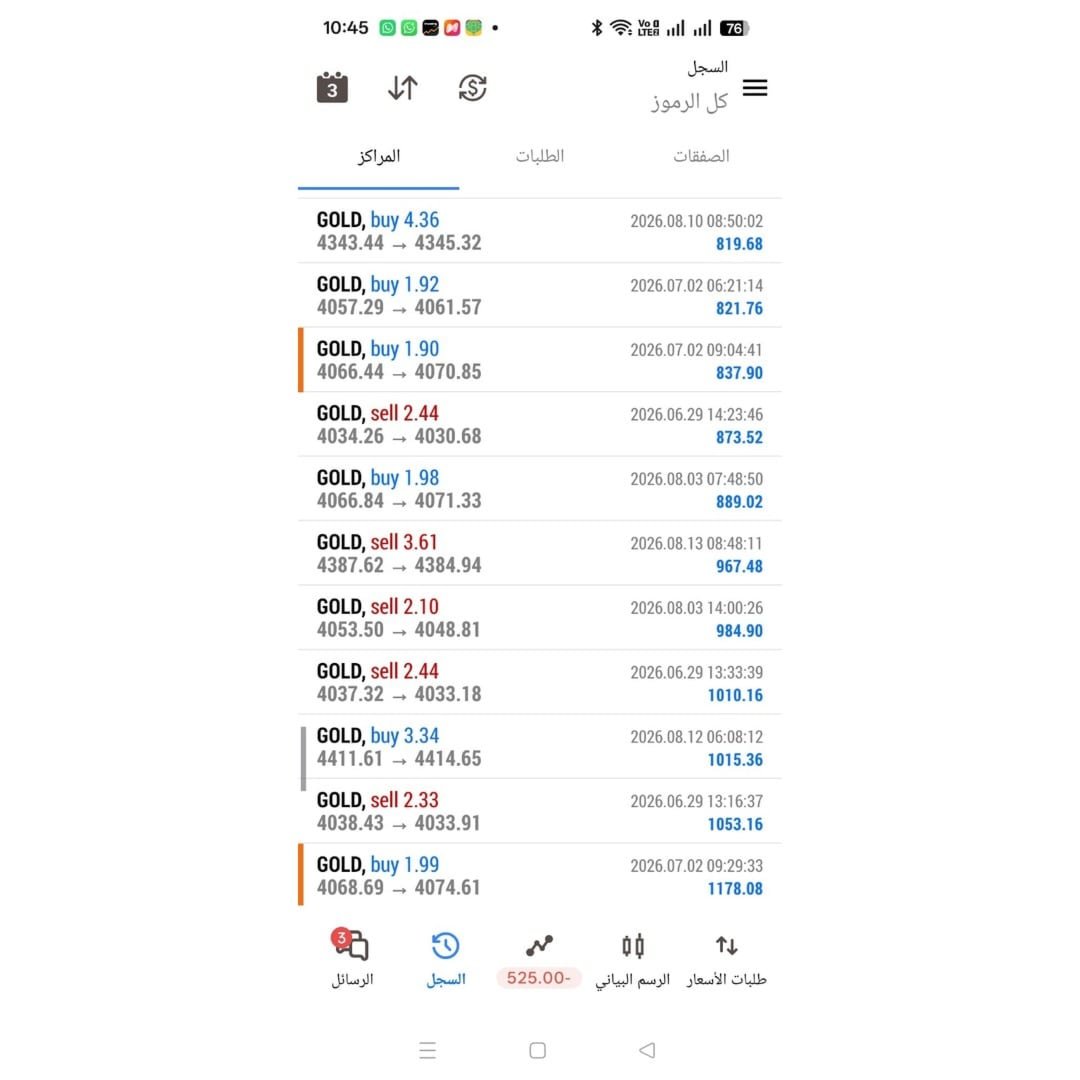The image size is (1080, 1080).
Task: Open the GOLD sell 2.33 position
Action: click(x=539, y=811)
